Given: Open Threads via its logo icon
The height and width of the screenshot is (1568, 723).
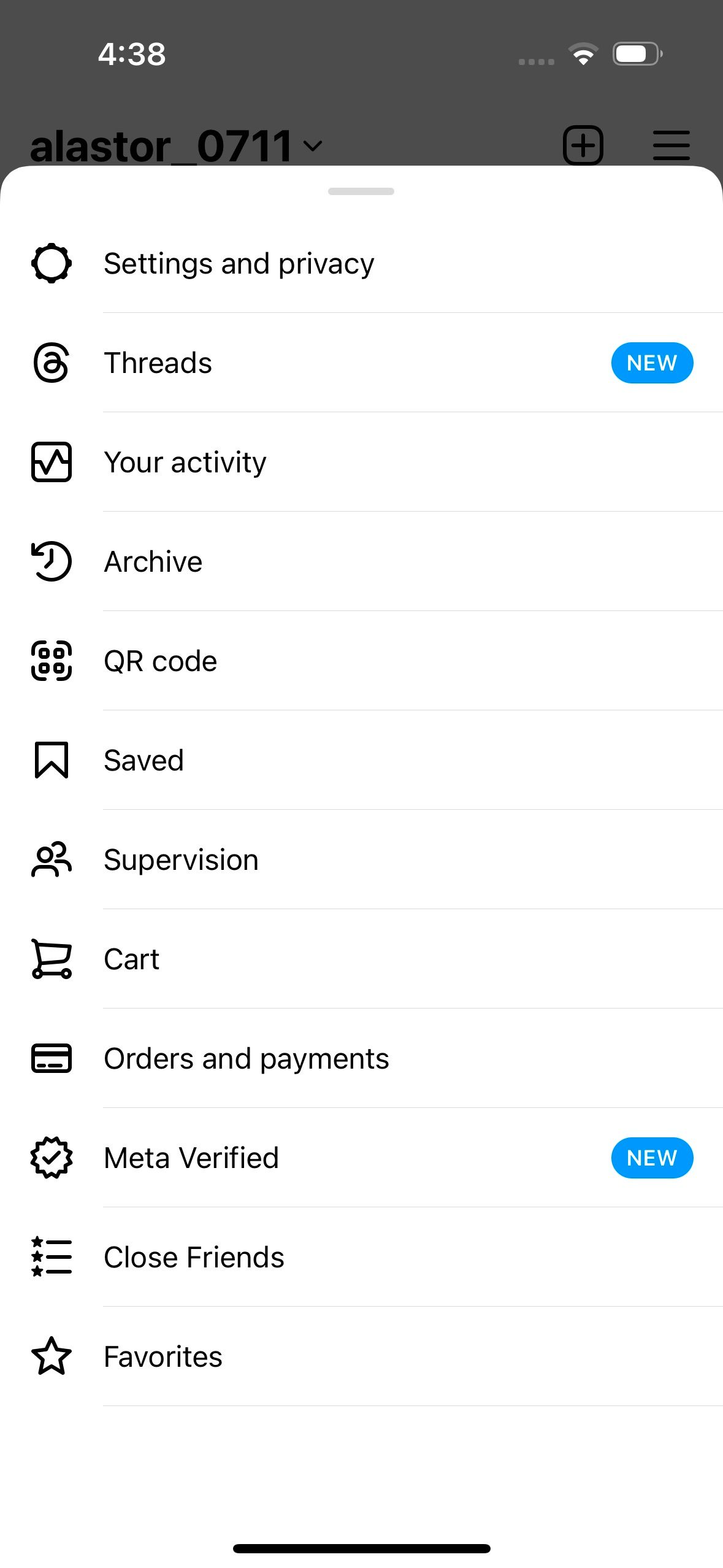Looking at the screenshot, I should [x=52, y=363].
